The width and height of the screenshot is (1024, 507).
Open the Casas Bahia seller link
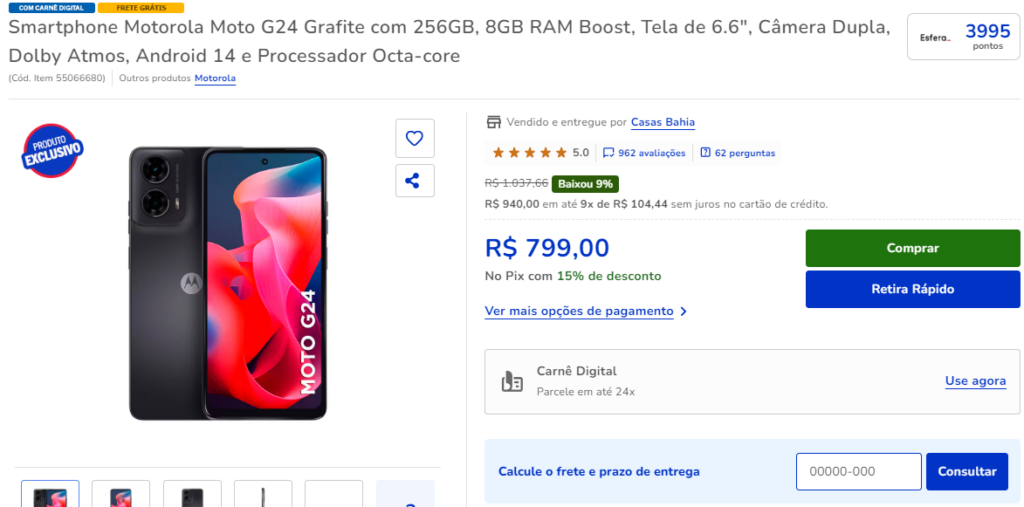tap(662, 122)
